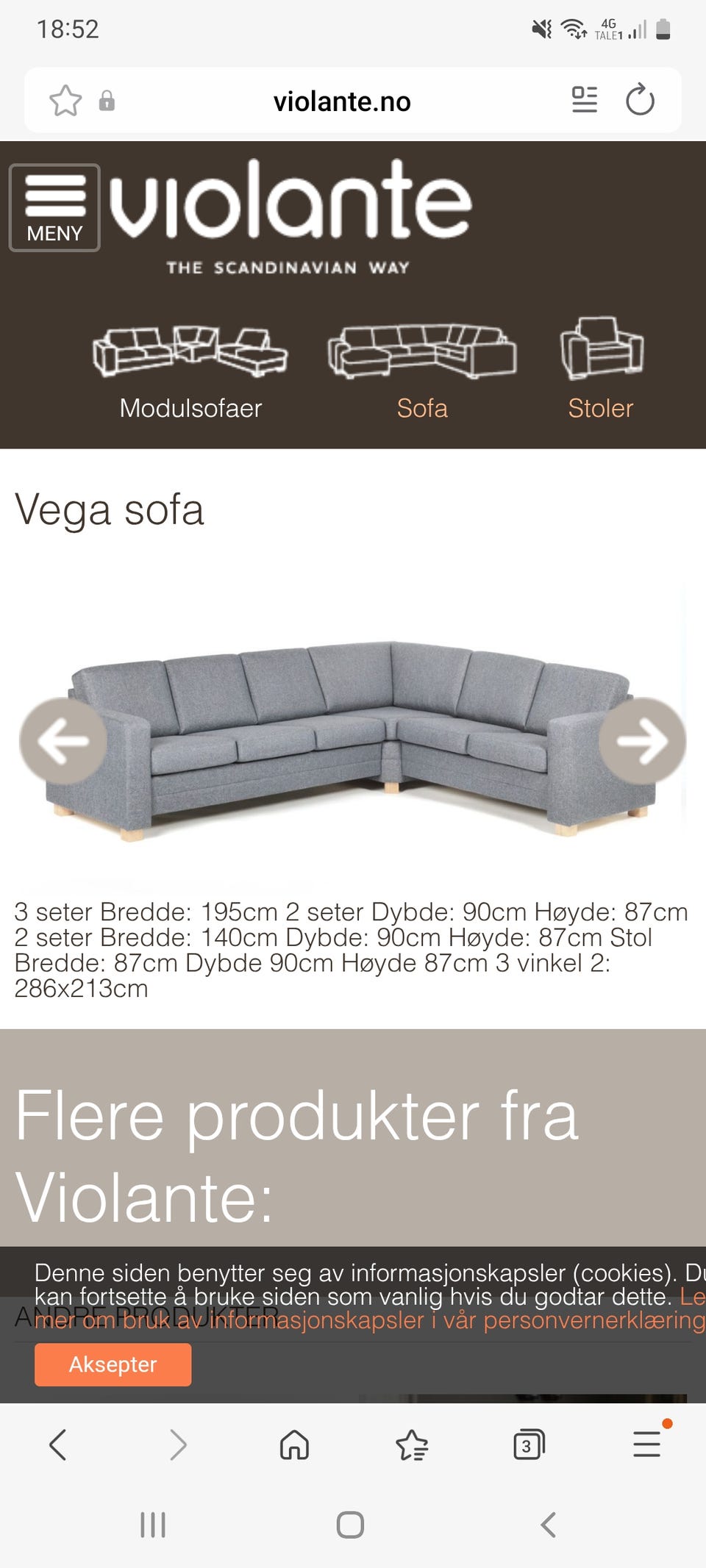Screen dimensions: 706x1568
Task: View the site security lock info
Action: 109,101
